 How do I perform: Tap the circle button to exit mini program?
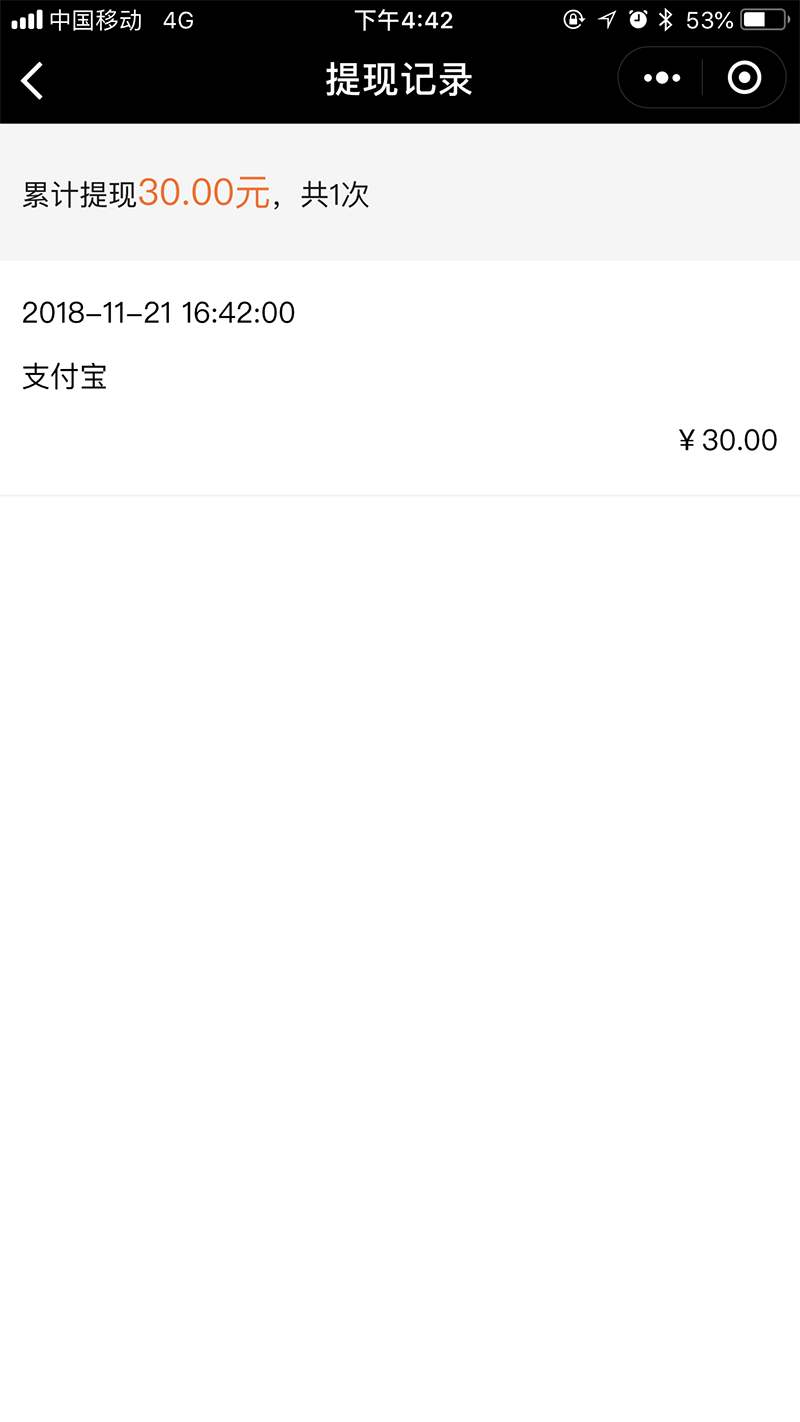744,77
